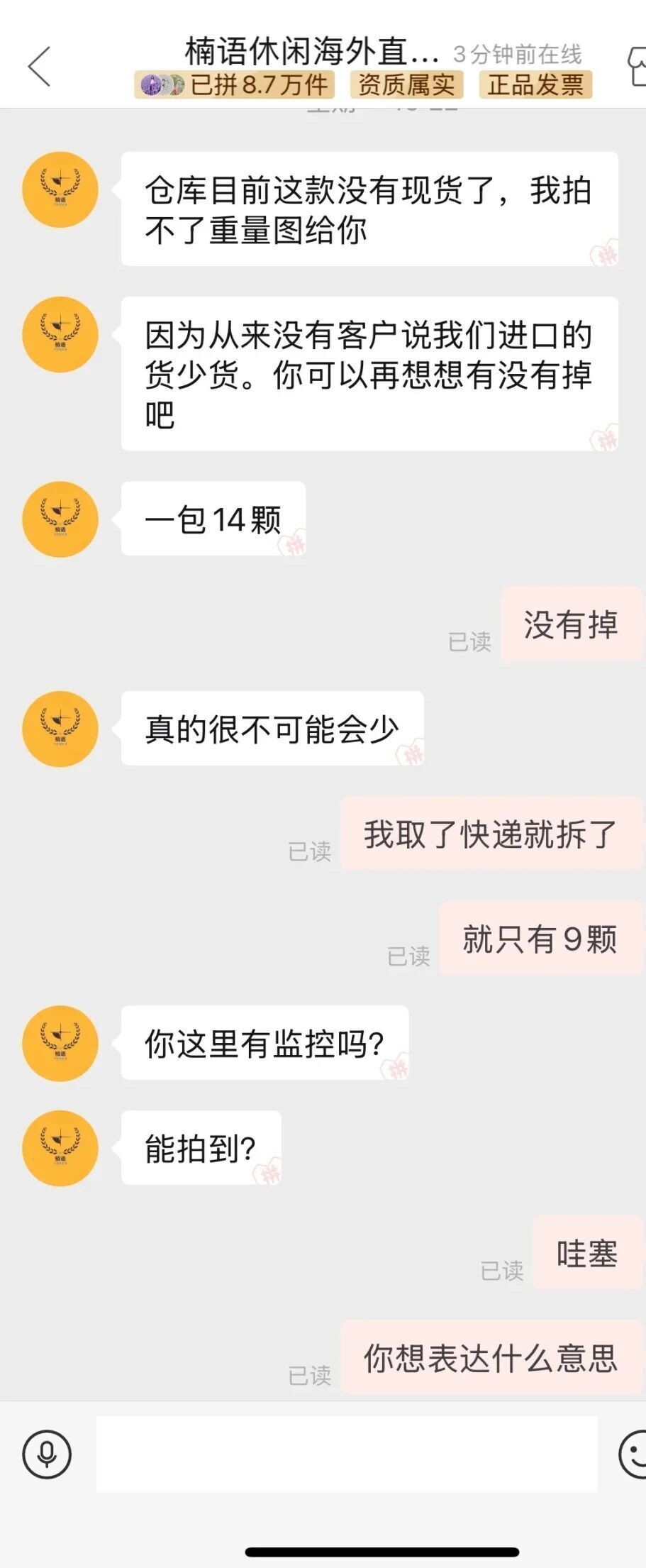
Task: Open the emoji picker
Action: pyautogui.click(x=634, y=1454)
